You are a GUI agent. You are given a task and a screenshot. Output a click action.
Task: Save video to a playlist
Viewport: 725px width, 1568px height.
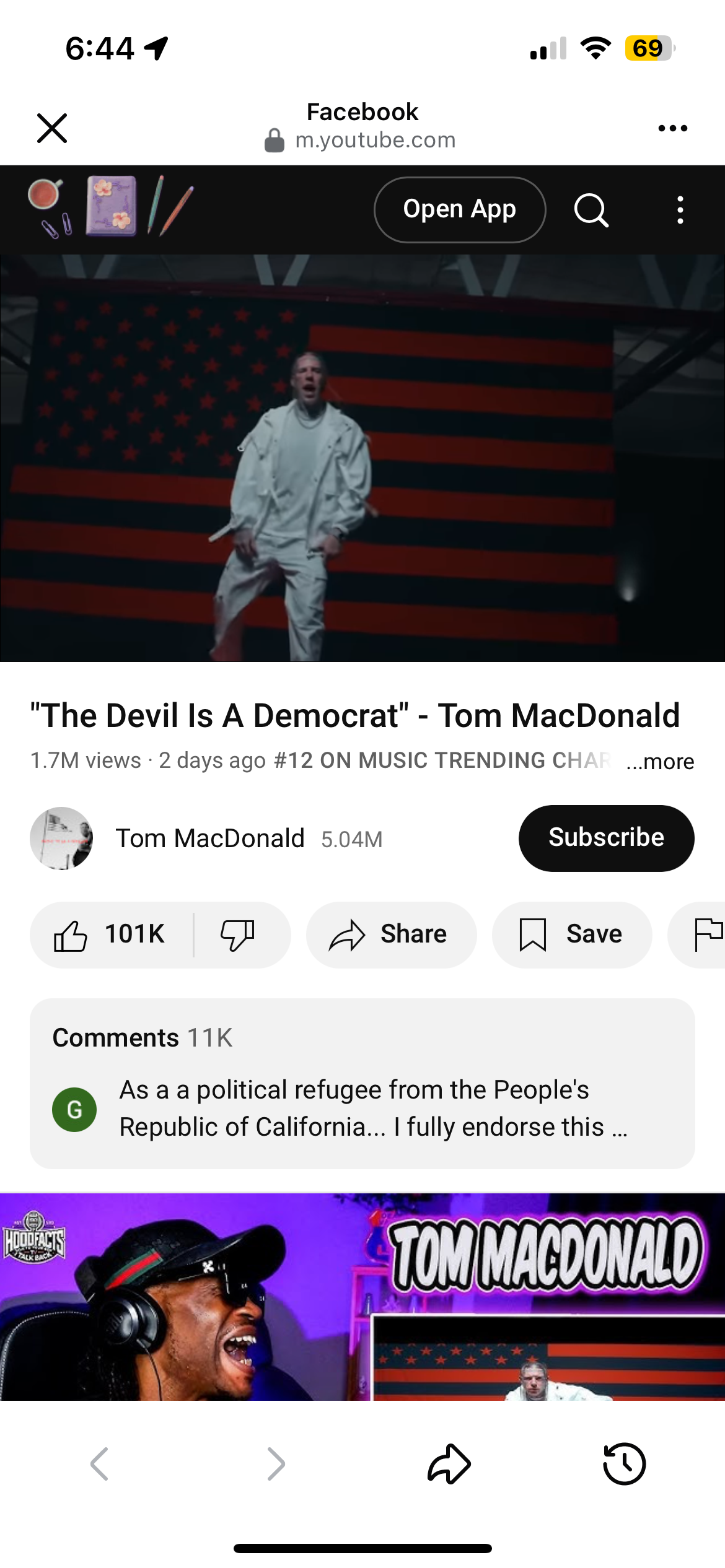571,934
